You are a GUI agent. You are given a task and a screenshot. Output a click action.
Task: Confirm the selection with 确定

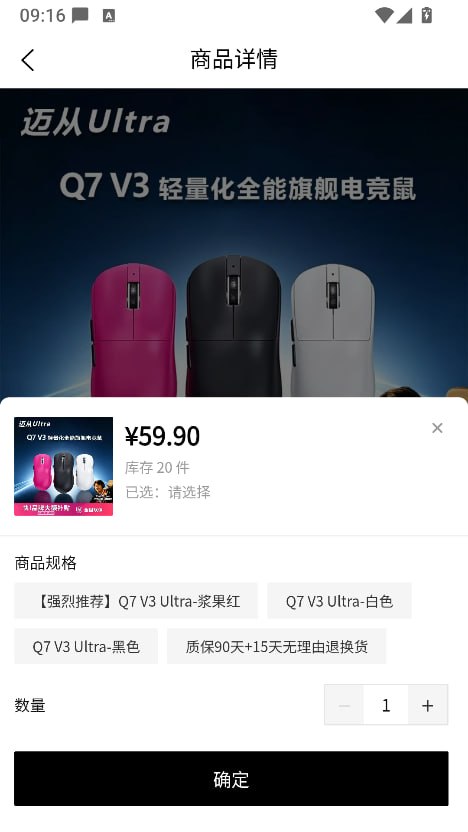[231, 778]
